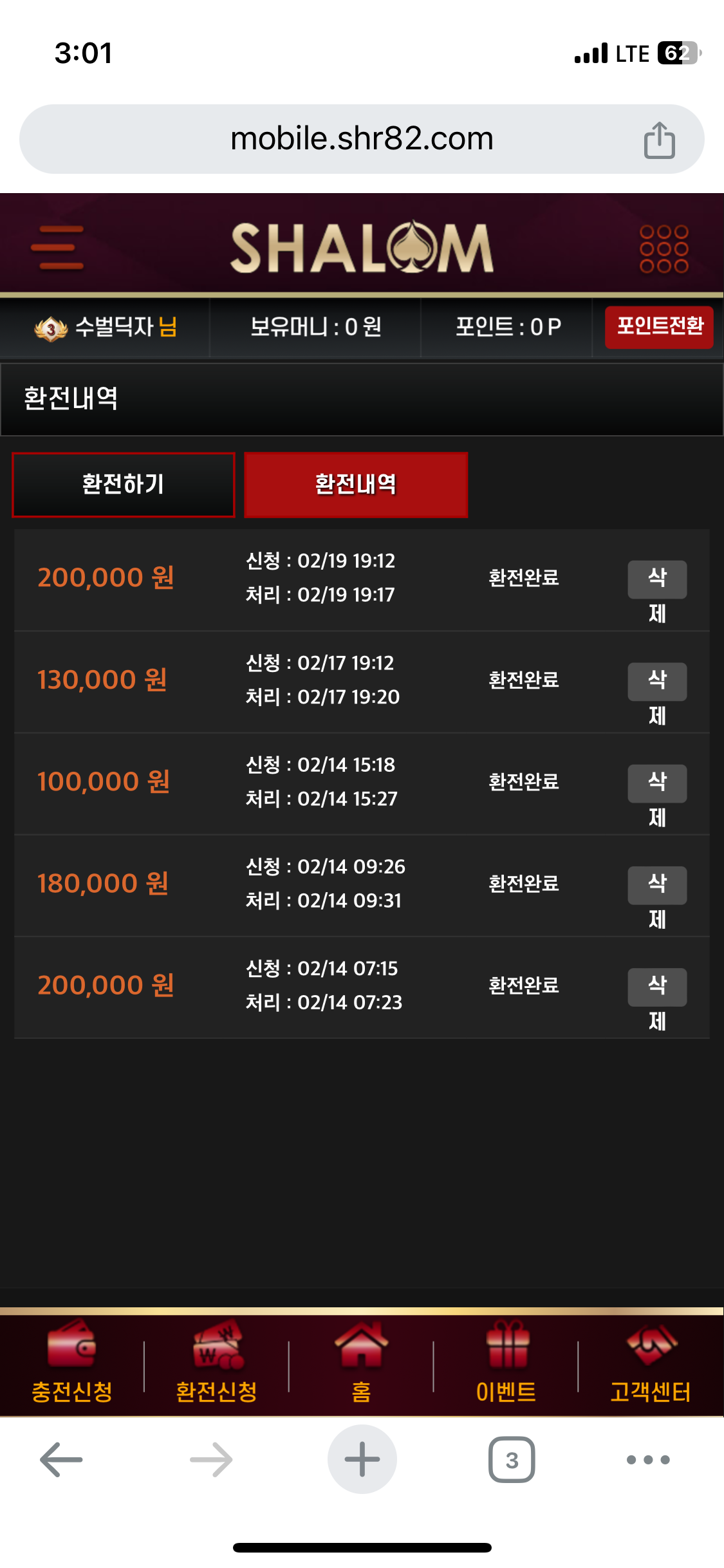This screenshot has height=1568, width=724.
Task: Tap the mobile.shr82.com address bar
Action: coord(362,139)
